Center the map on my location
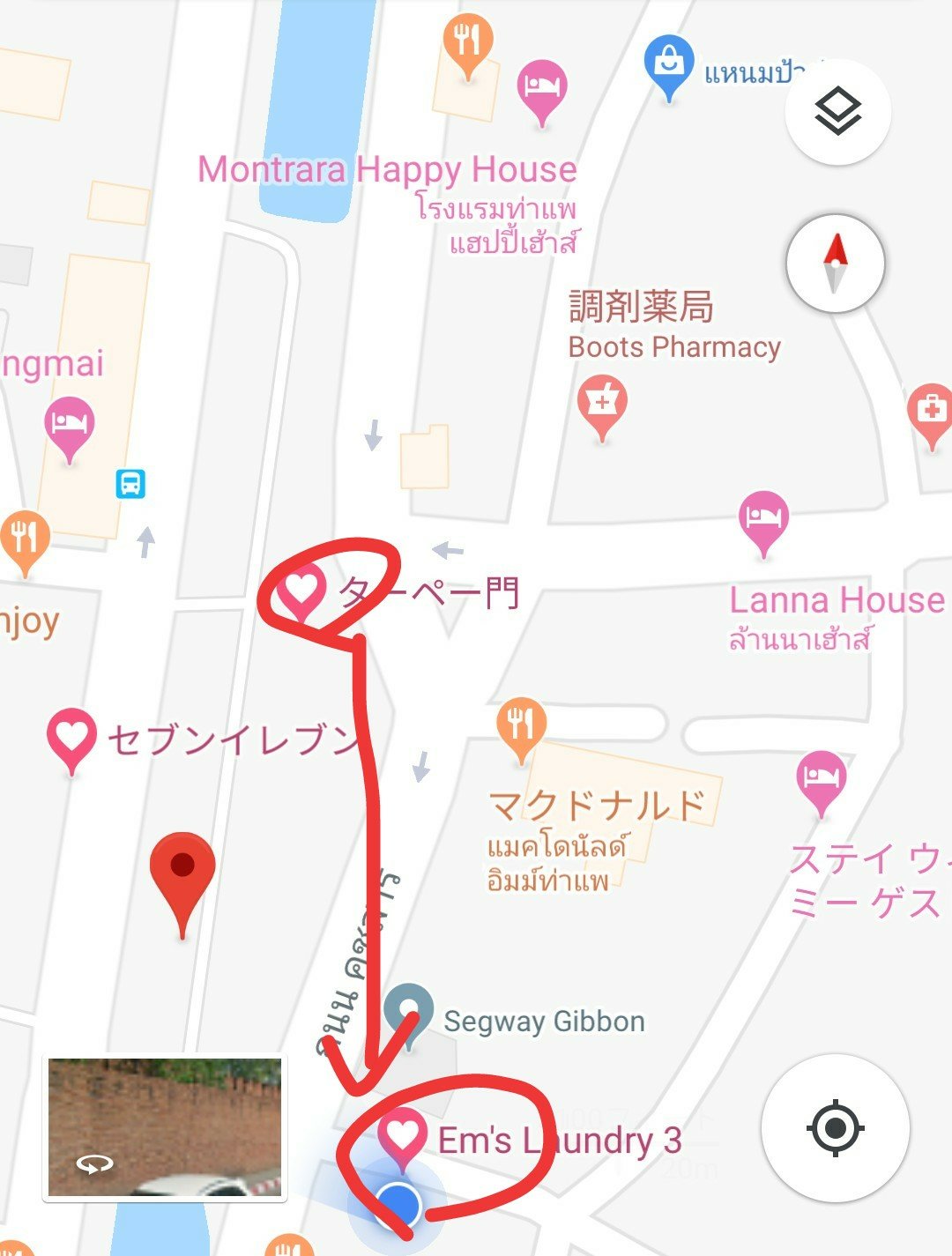The image size is (952, 1256). click(835, 1127)
